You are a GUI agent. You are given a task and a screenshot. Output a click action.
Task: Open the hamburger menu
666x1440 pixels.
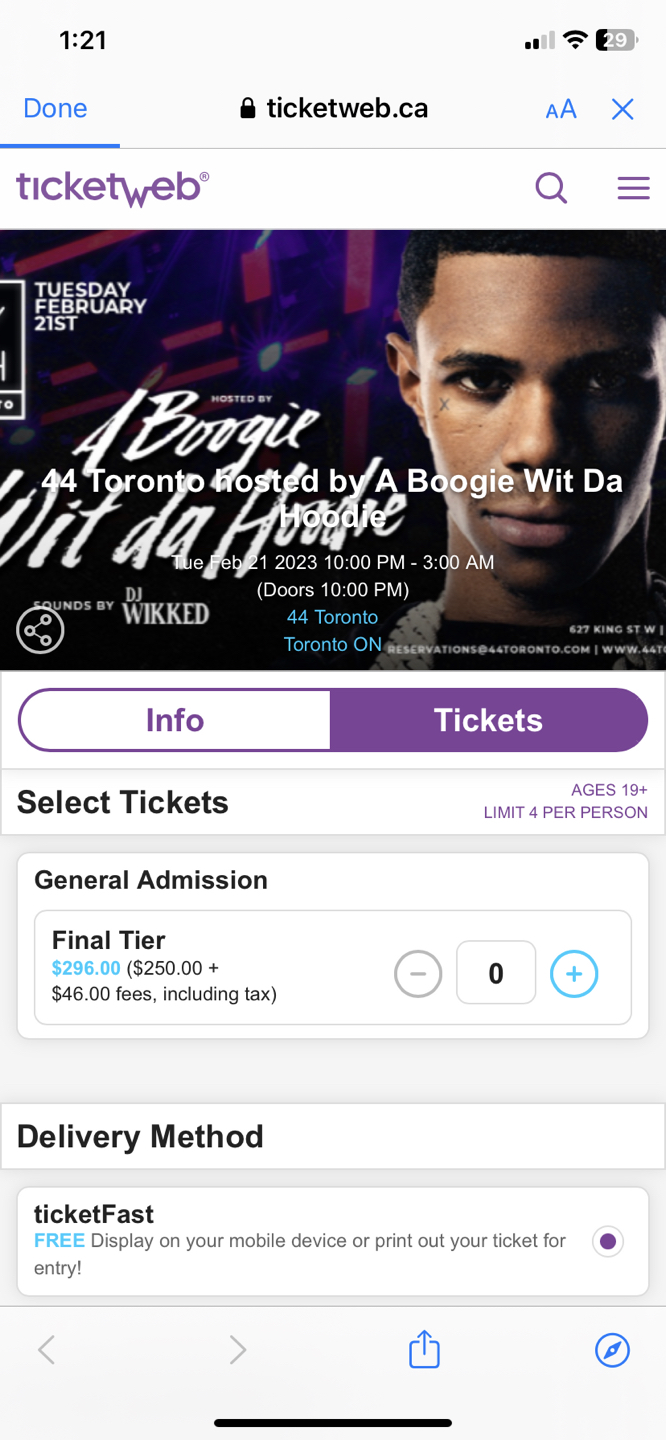click(633, 188)
